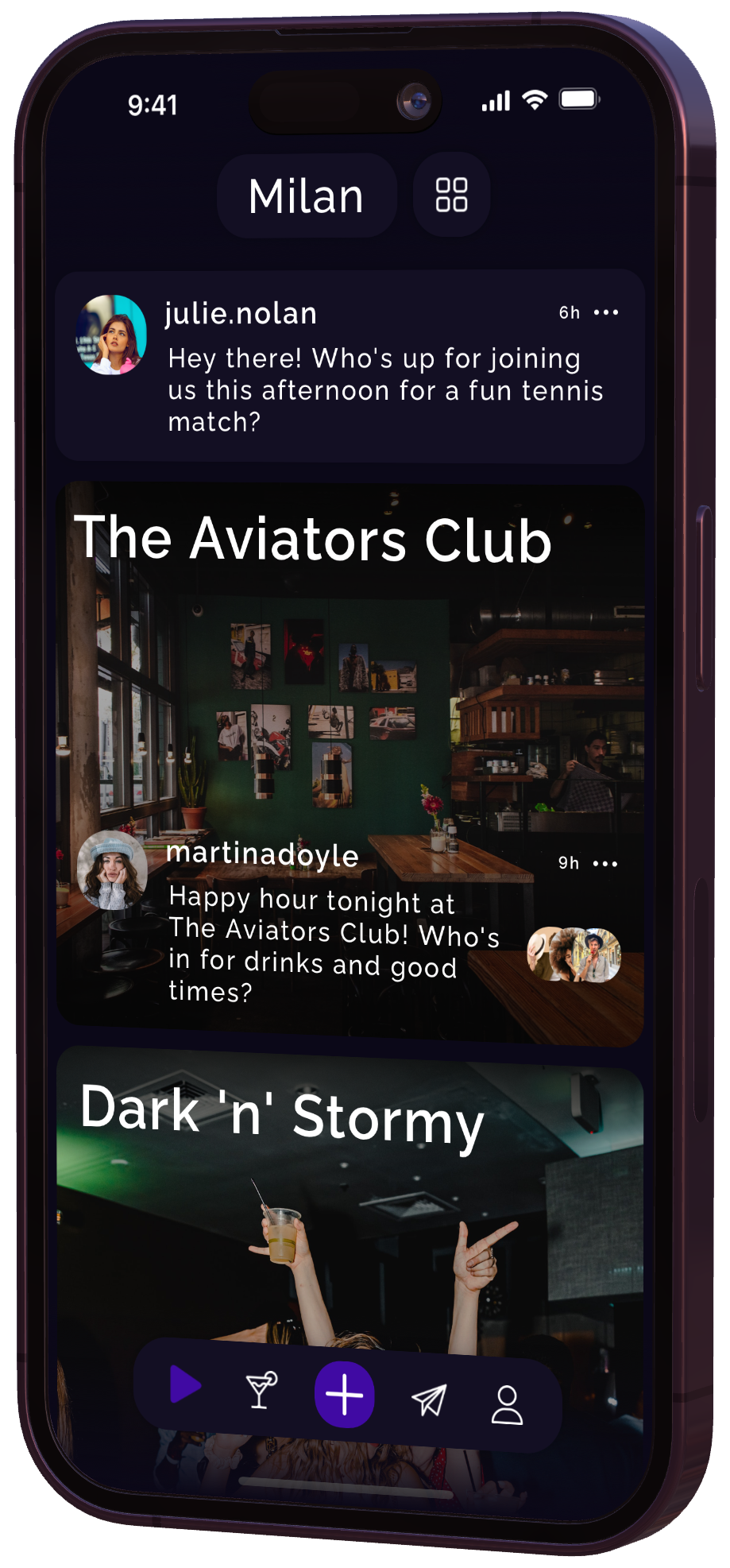This screenshot has width=730, height=1568.
Task: Open the messages paper plane tab
Action: click(x=429, y=1400)
